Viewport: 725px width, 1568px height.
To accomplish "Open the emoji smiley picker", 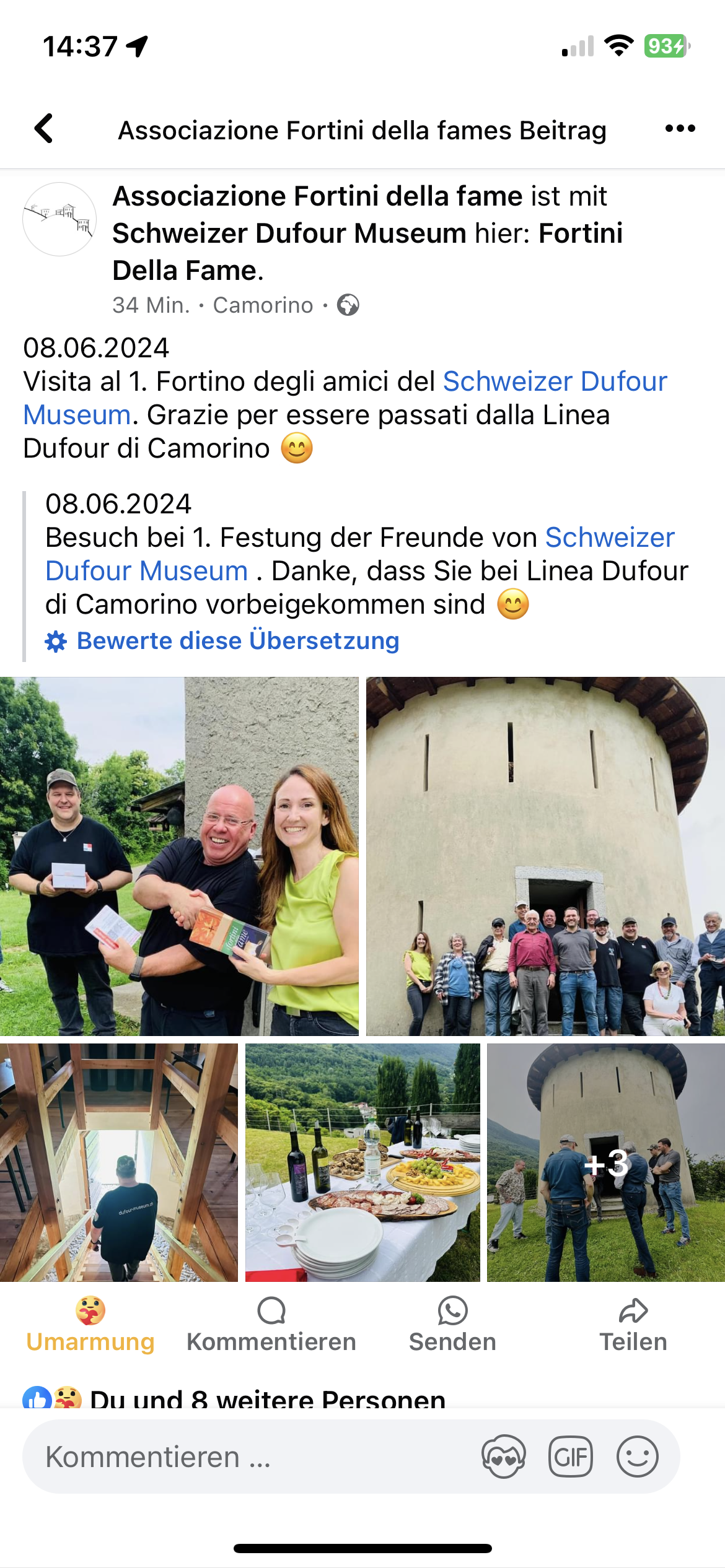I will pyautogui.click(x=637, y=1457).
